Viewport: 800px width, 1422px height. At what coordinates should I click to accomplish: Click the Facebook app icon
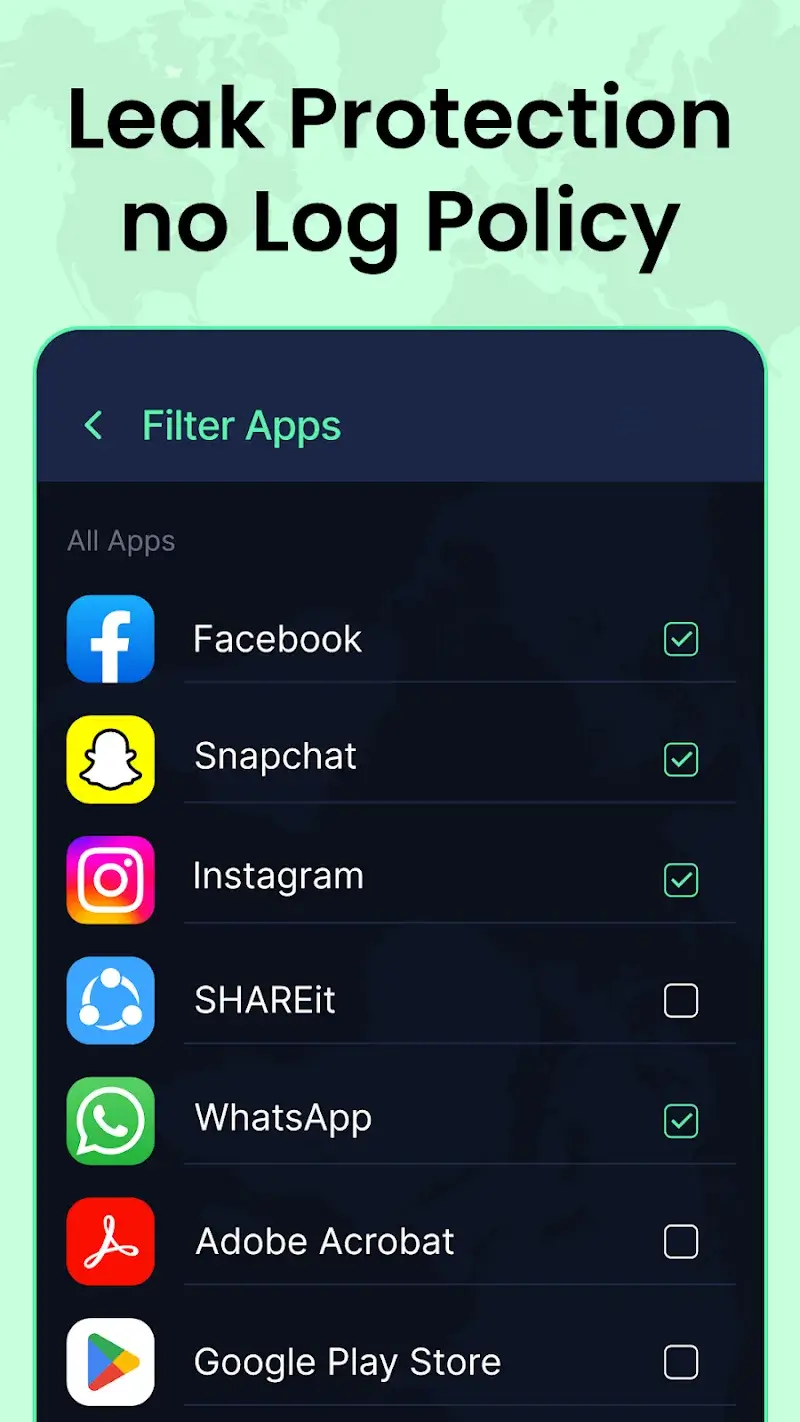(110, 639)
